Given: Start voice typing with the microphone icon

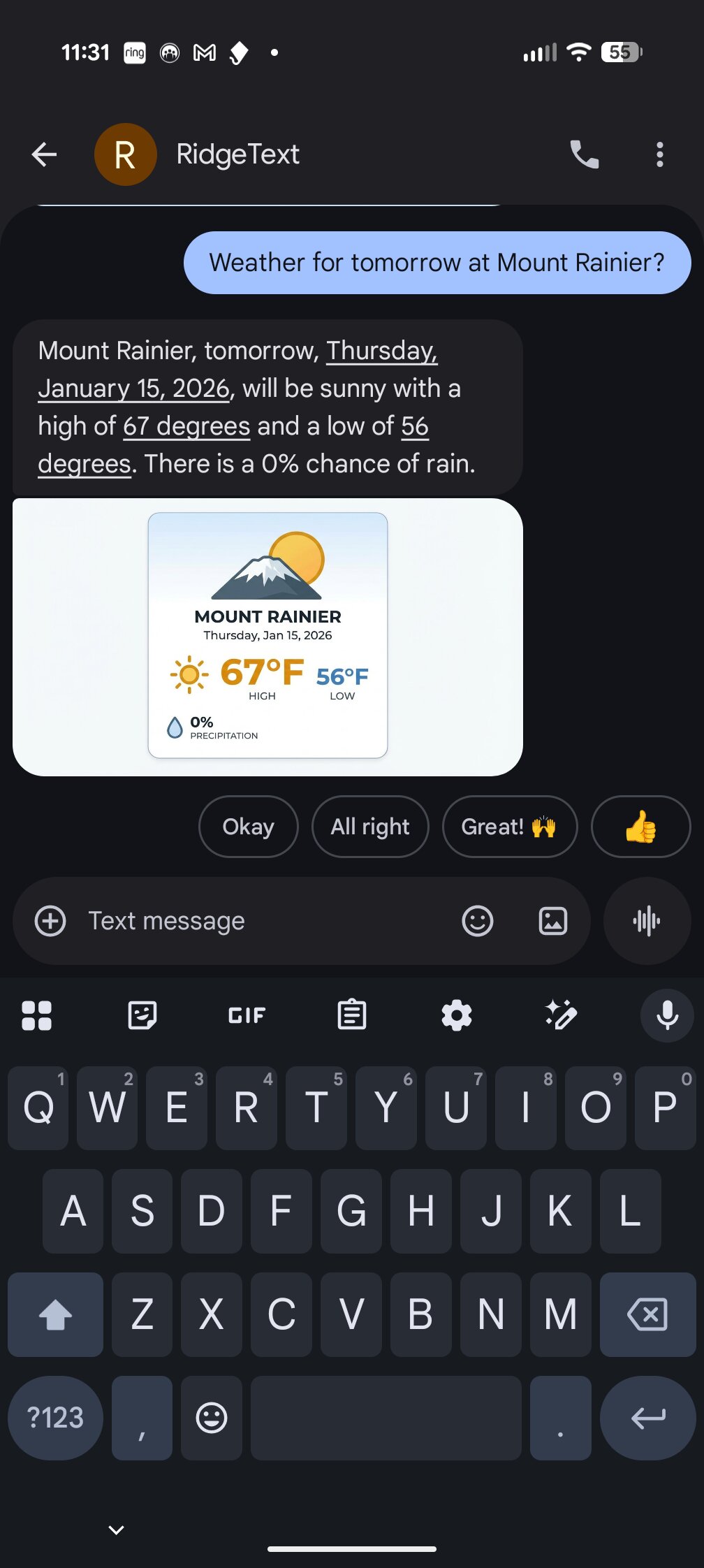Looking at the screenshot, I should [666, 1015].
